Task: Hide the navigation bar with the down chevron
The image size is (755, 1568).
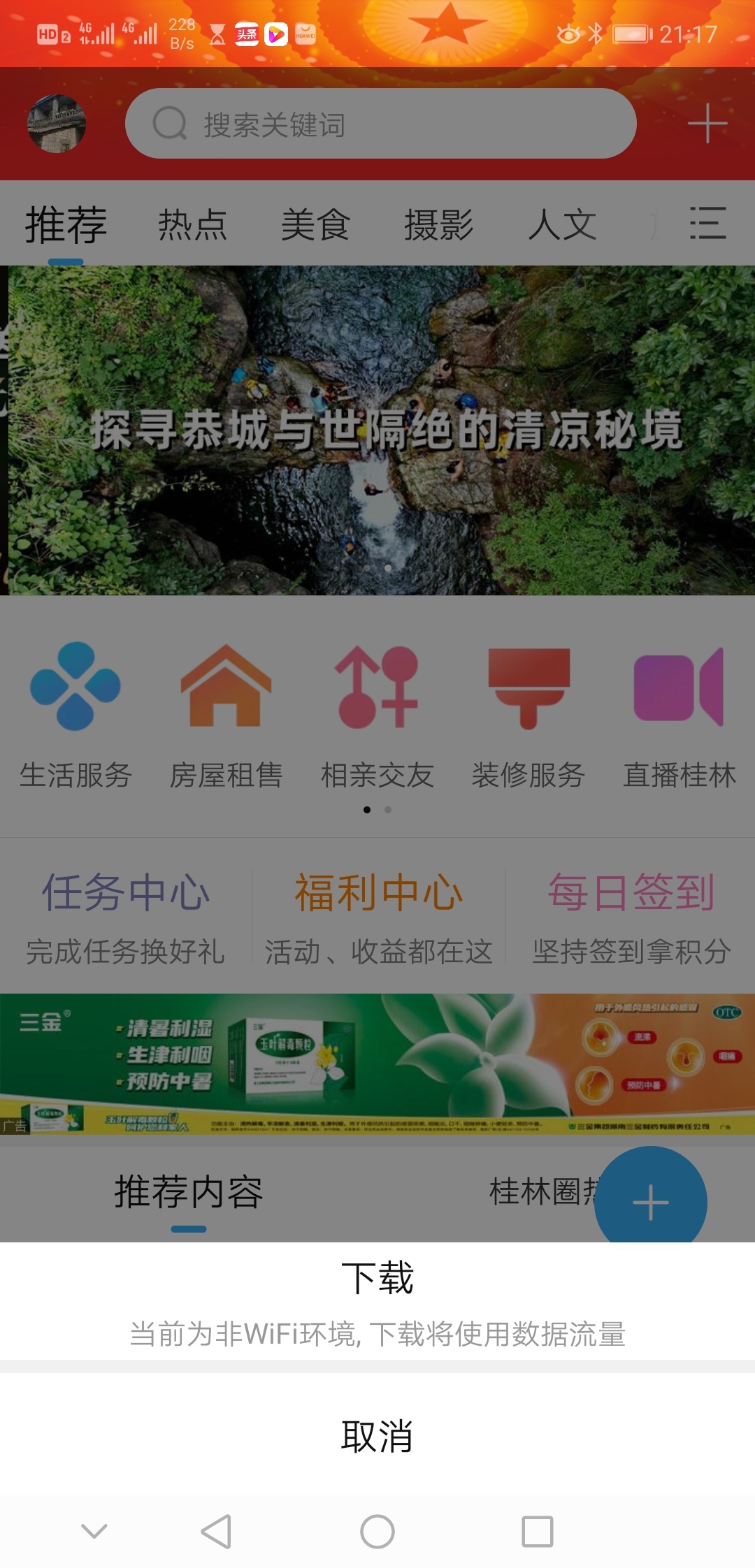Action: point(94,1532)
